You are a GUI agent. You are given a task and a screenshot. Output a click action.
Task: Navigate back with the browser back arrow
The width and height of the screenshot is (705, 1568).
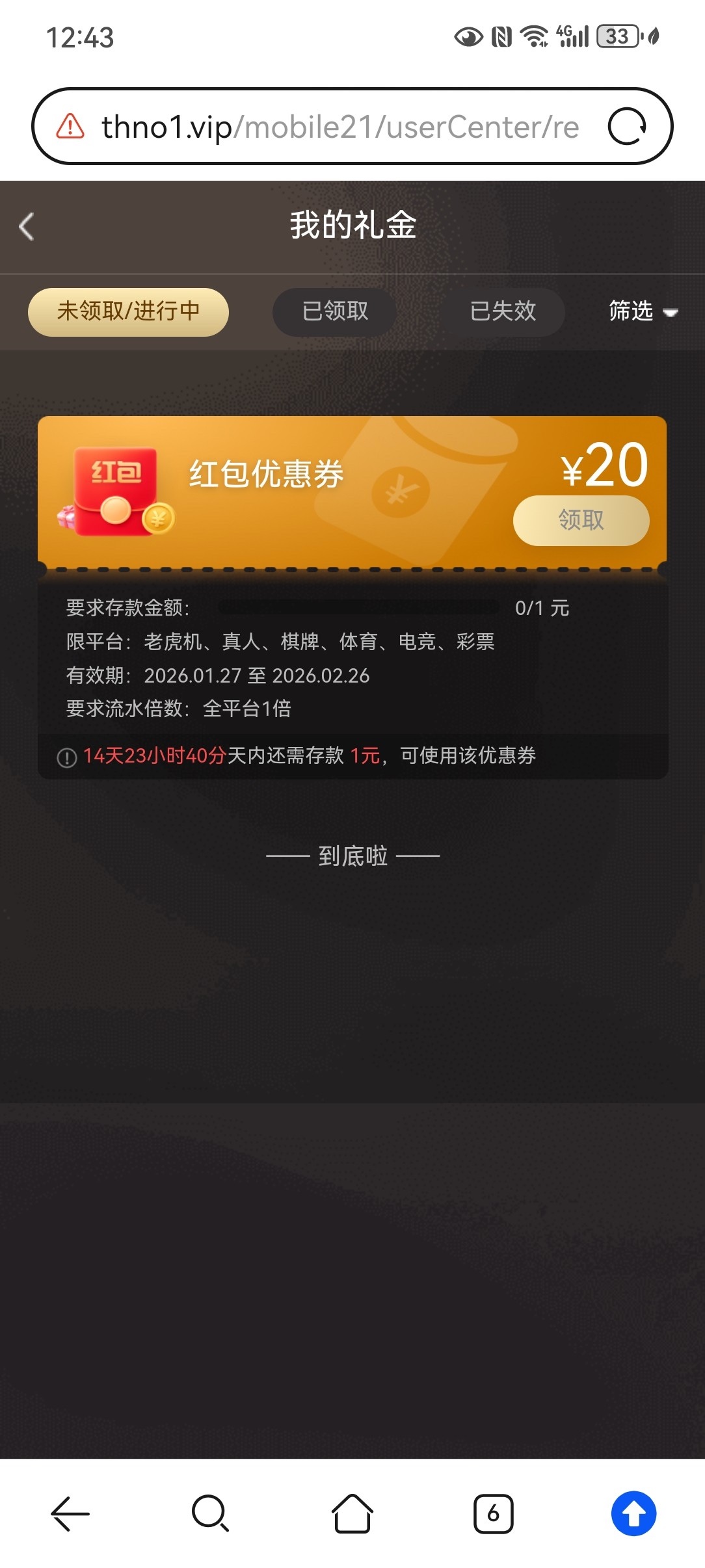70,1513
